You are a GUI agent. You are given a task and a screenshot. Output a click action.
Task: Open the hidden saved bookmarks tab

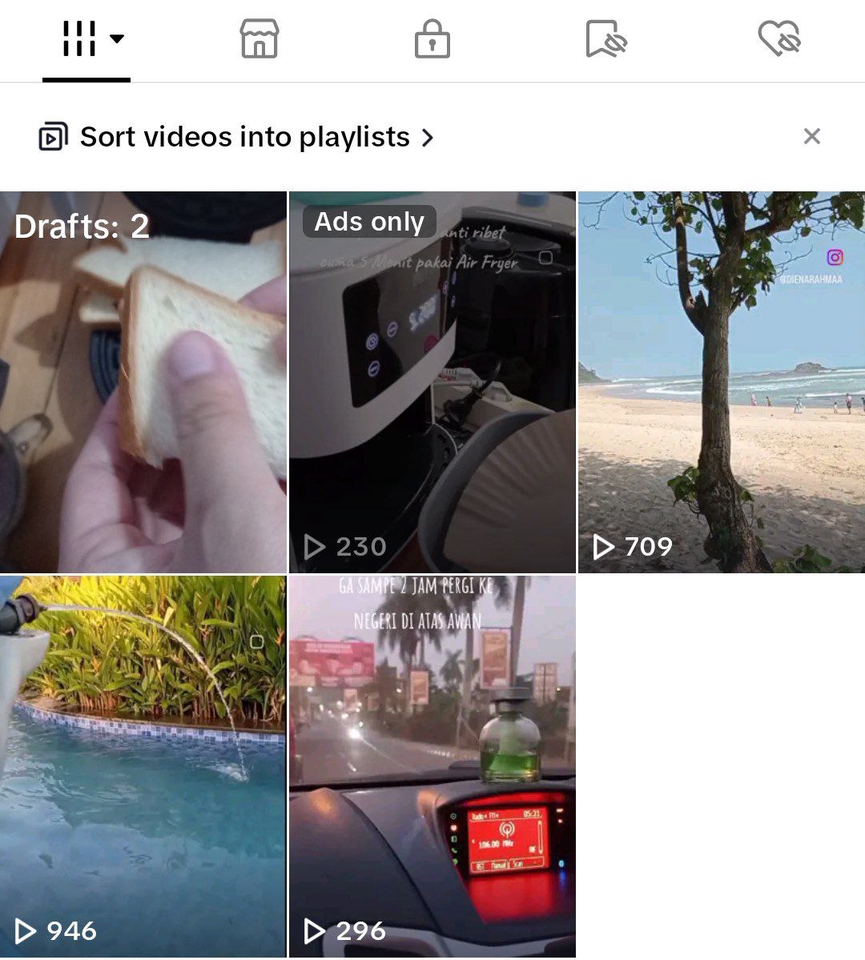(605, 40)
